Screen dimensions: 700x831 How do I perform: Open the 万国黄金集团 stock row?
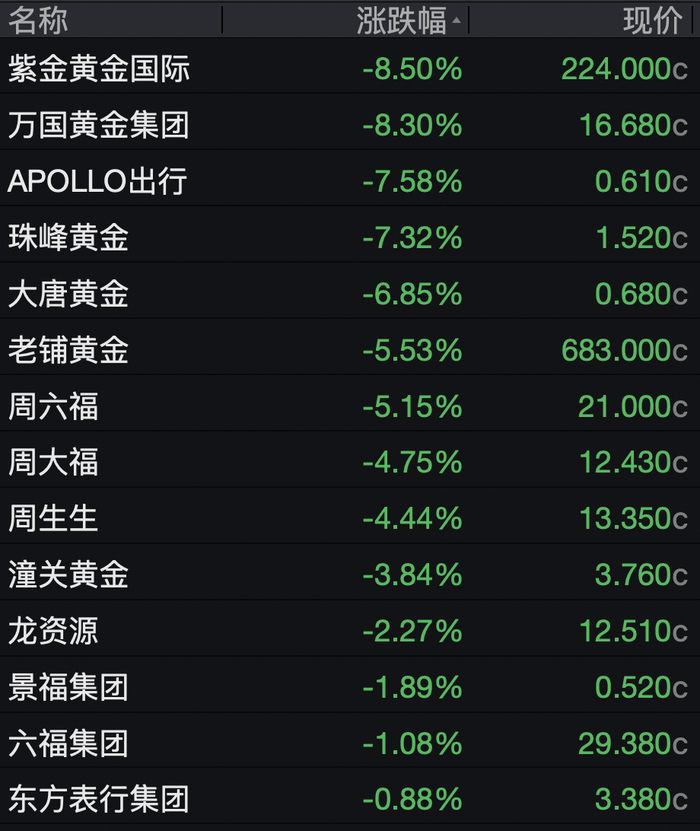(350, 125)
